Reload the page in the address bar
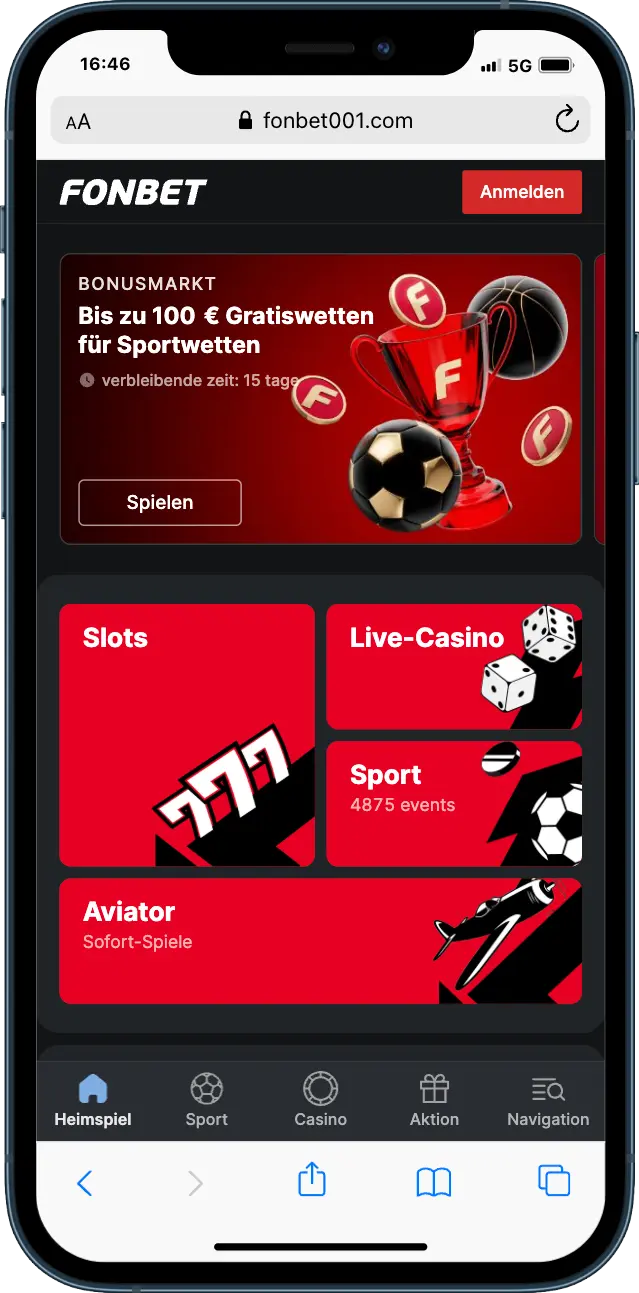639x1293 pixels. 567,121
